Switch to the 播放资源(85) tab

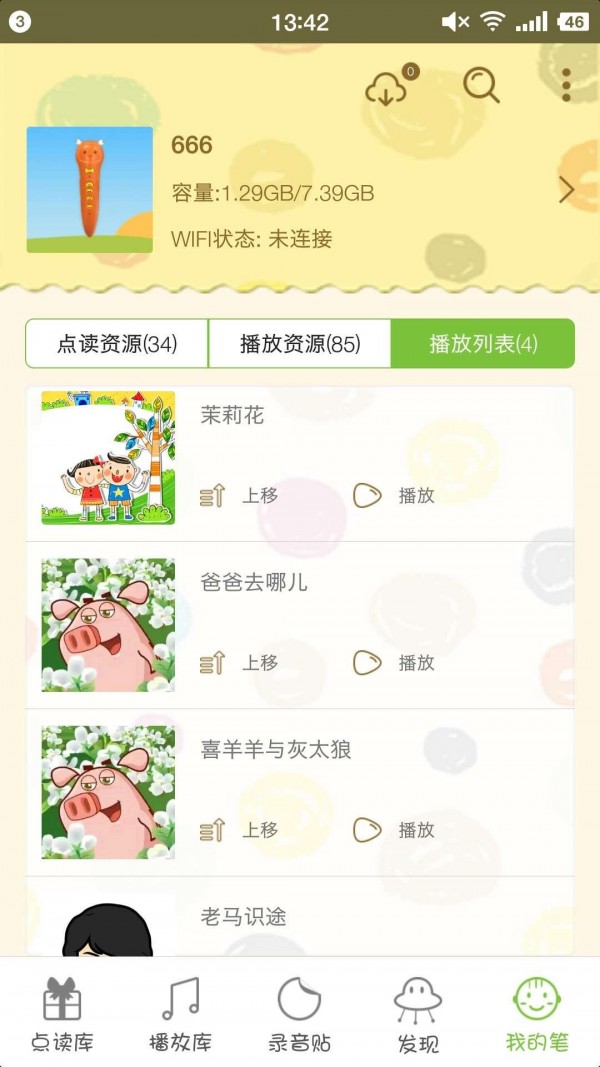click(x=300, y=344)
